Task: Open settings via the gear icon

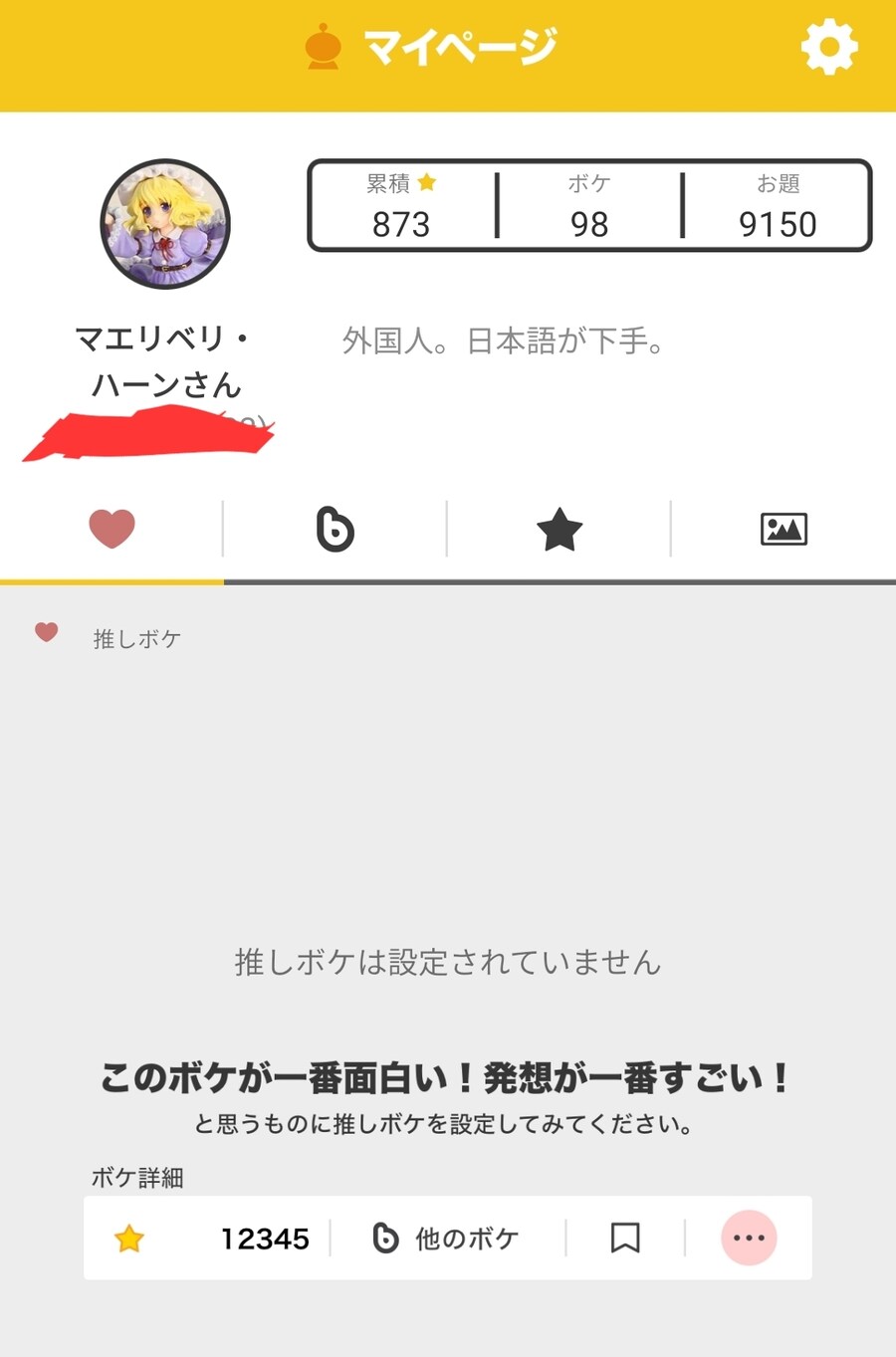Action: pyautogui.click(x=829, y=47)
